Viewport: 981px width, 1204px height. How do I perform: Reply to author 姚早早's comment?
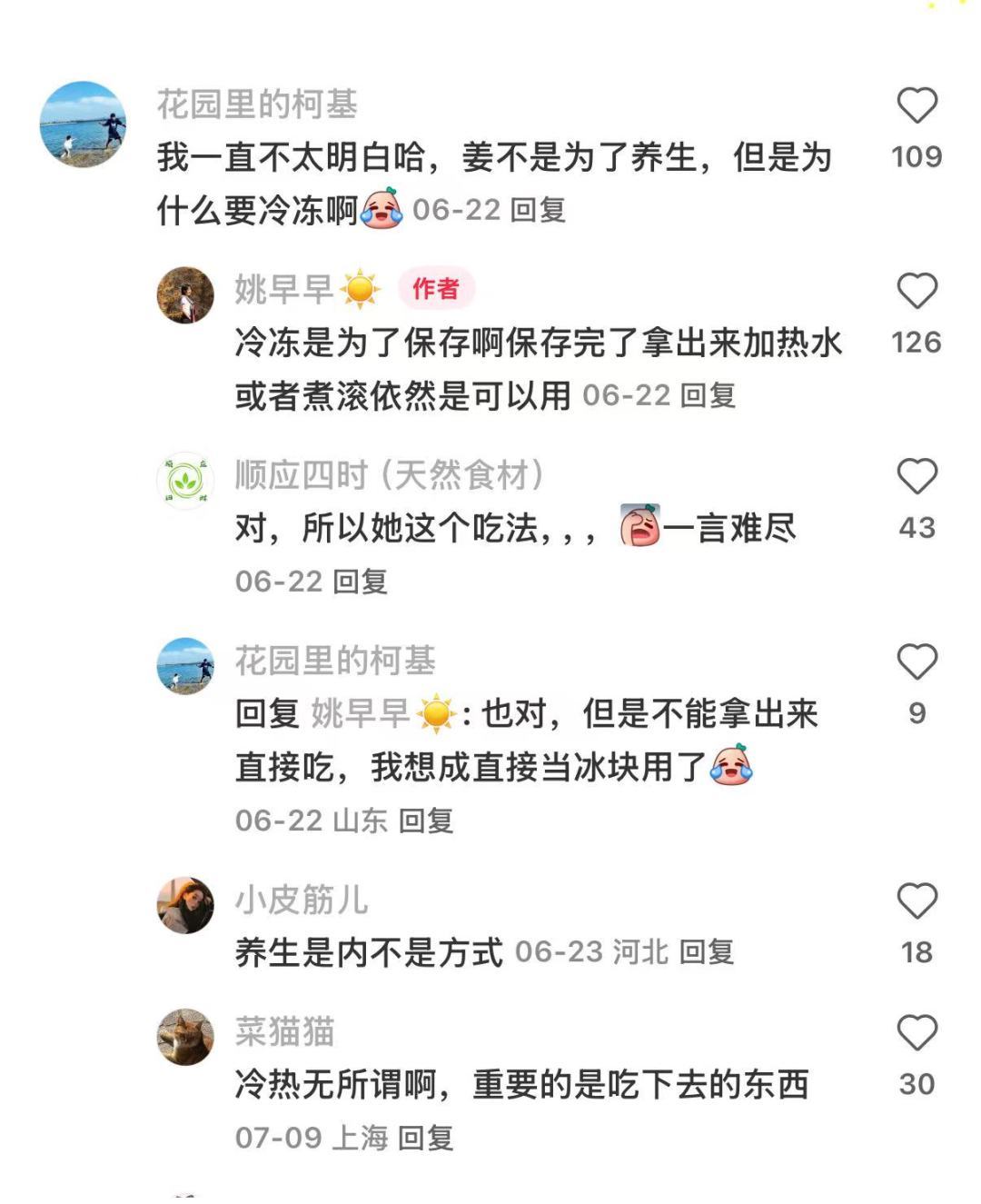coord(708,396)
